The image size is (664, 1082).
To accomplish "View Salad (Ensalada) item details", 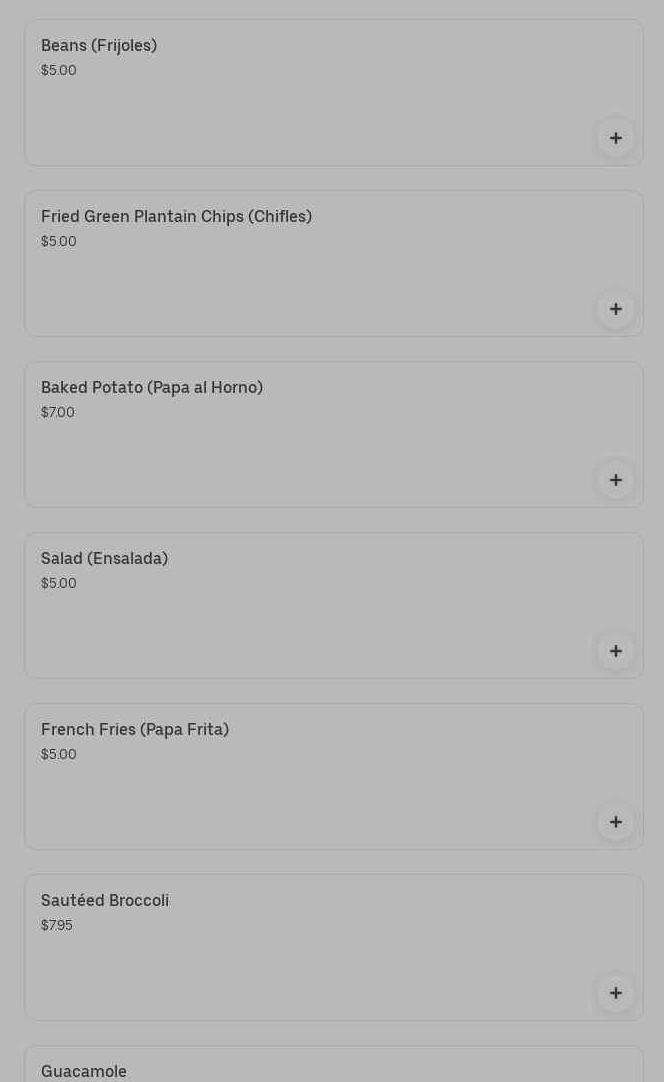I will (300, 605).
